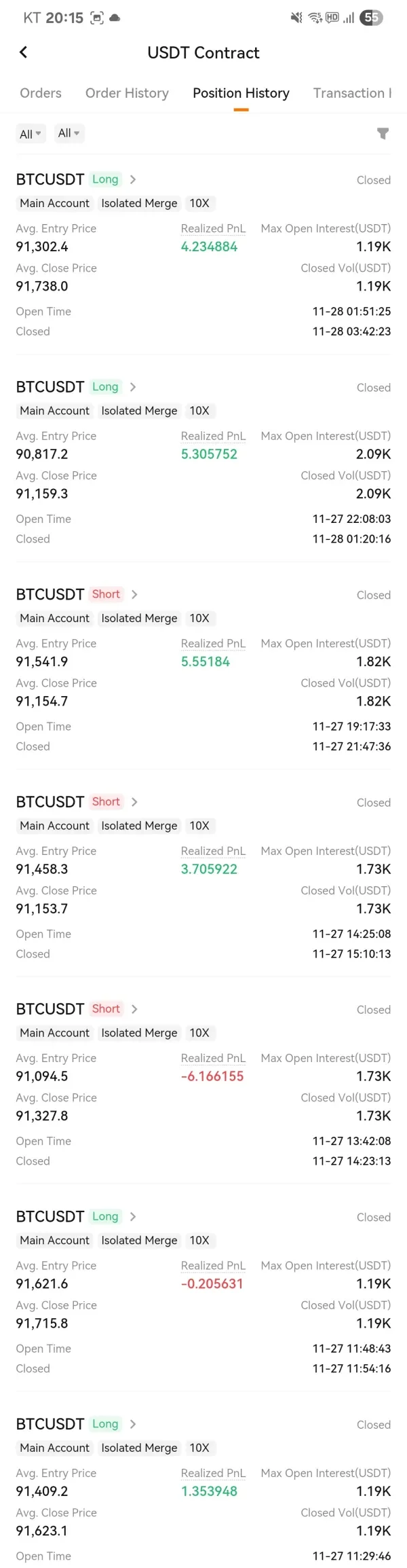Open the long position with entry 91,409.2
The width and height of the screenshot is (407, 1568).
(x=133, y=1424)
